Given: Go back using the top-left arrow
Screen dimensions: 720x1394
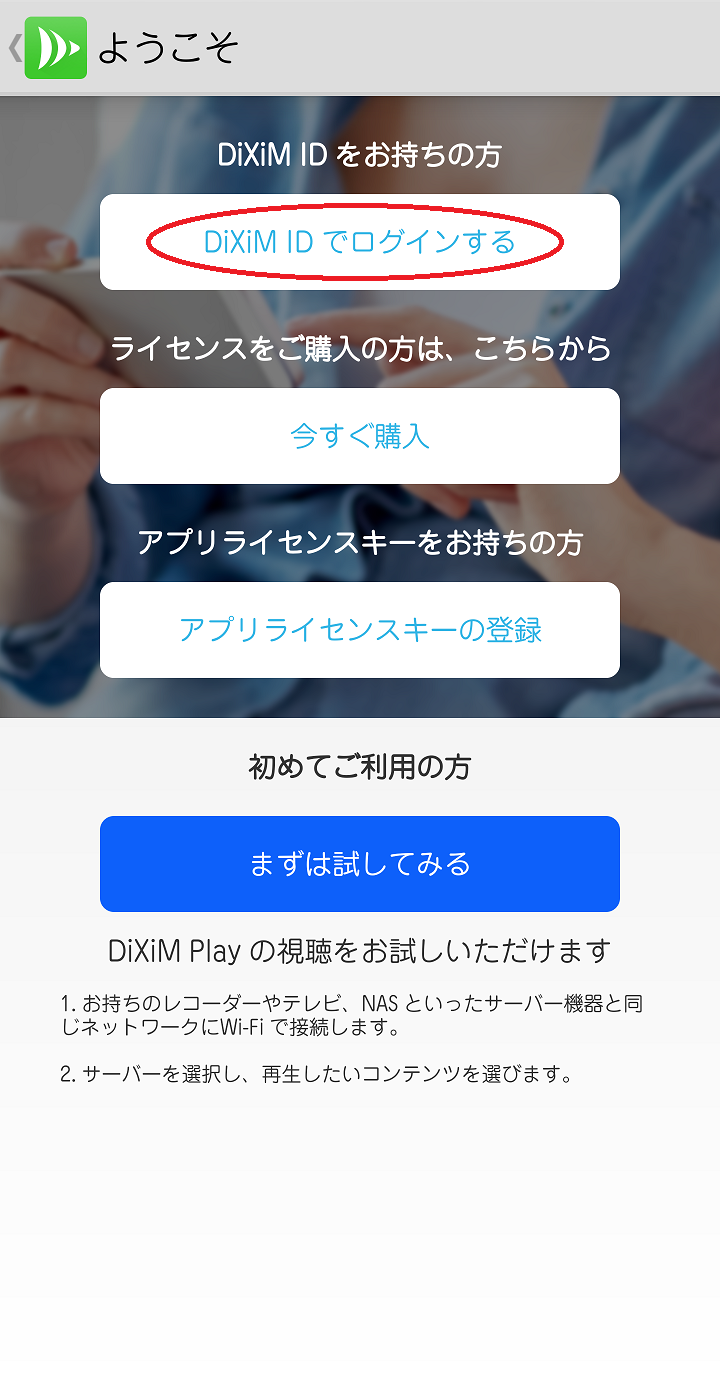Looking at the screenshot, I should tap(15, 48).
